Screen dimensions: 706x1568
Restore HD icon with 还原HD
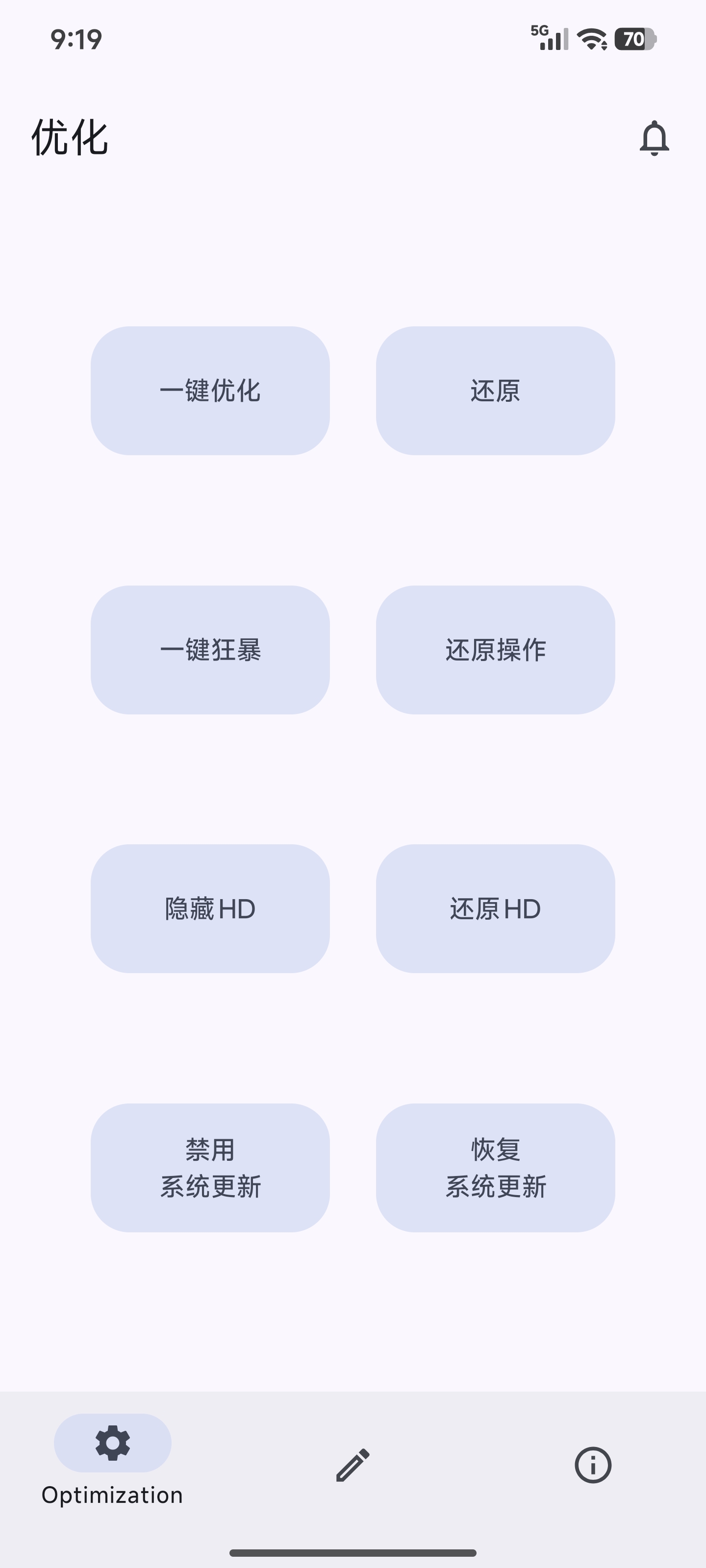click(495, 908)
